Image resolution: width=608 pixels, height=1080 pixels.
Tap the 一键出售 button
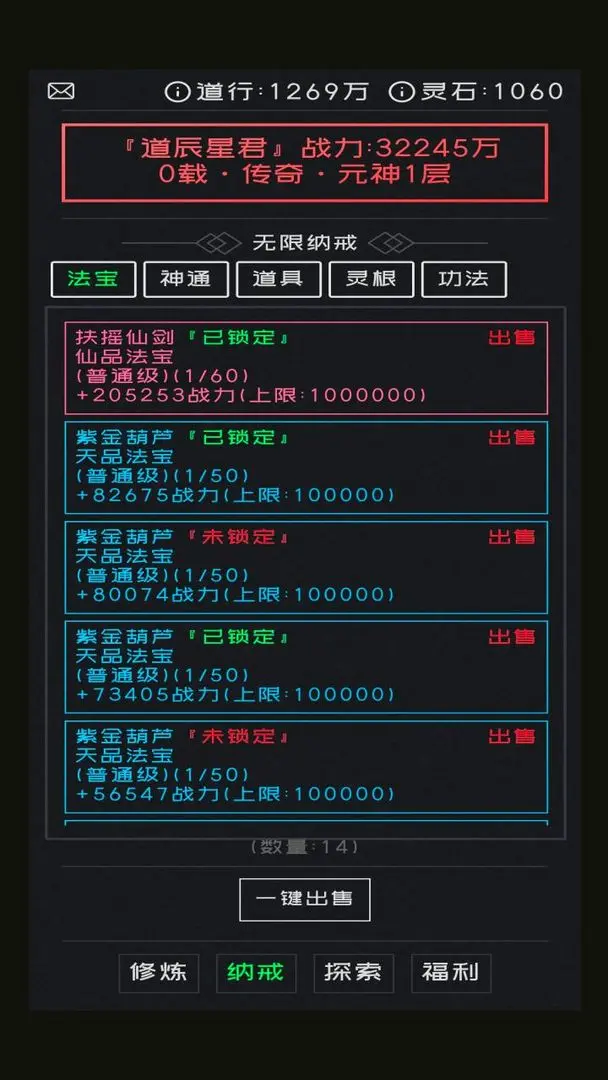[x=304, y=899]
